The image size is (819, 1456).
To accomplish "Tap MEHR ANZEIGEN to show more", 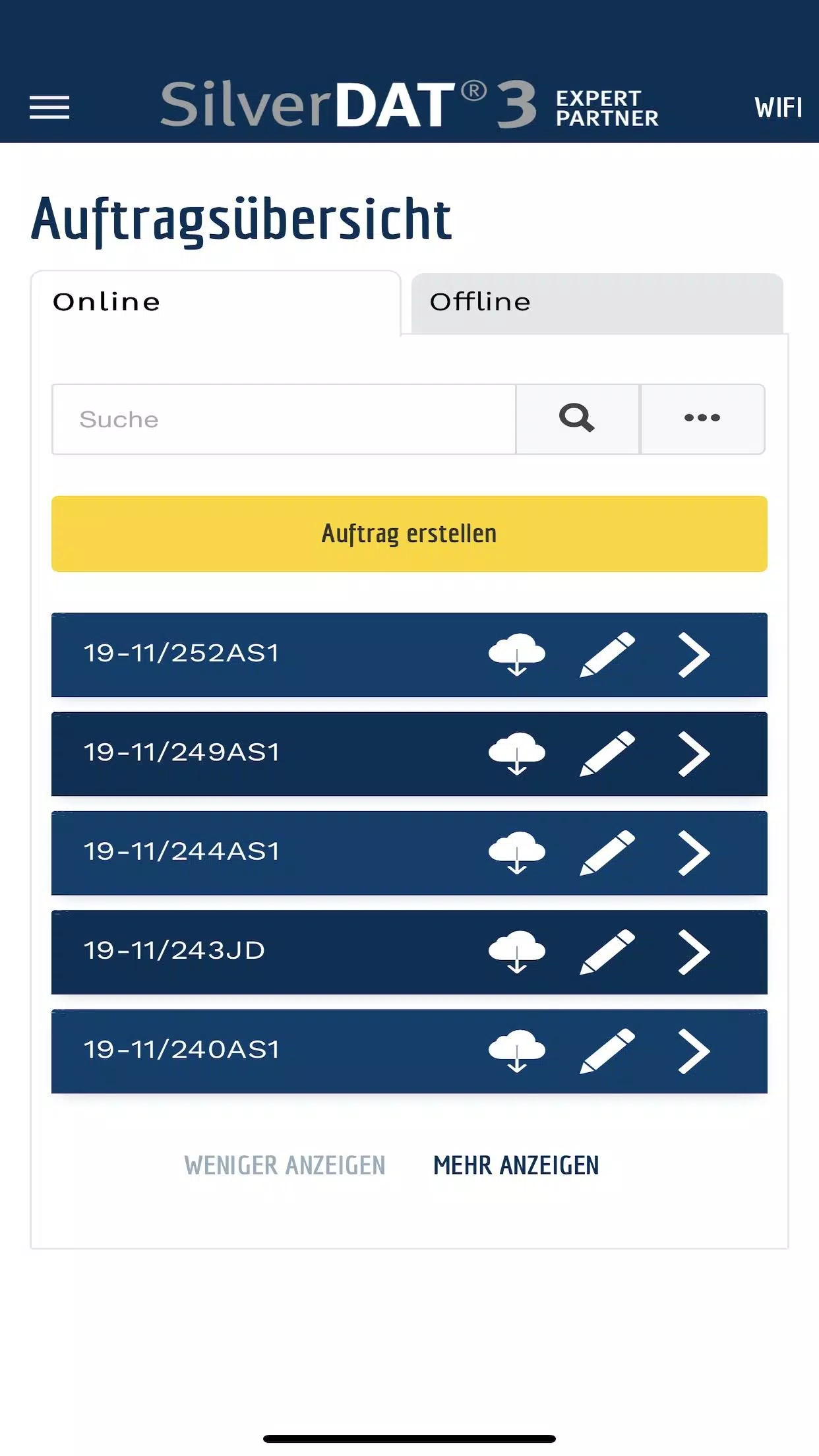I will (x=516, y=1165).
